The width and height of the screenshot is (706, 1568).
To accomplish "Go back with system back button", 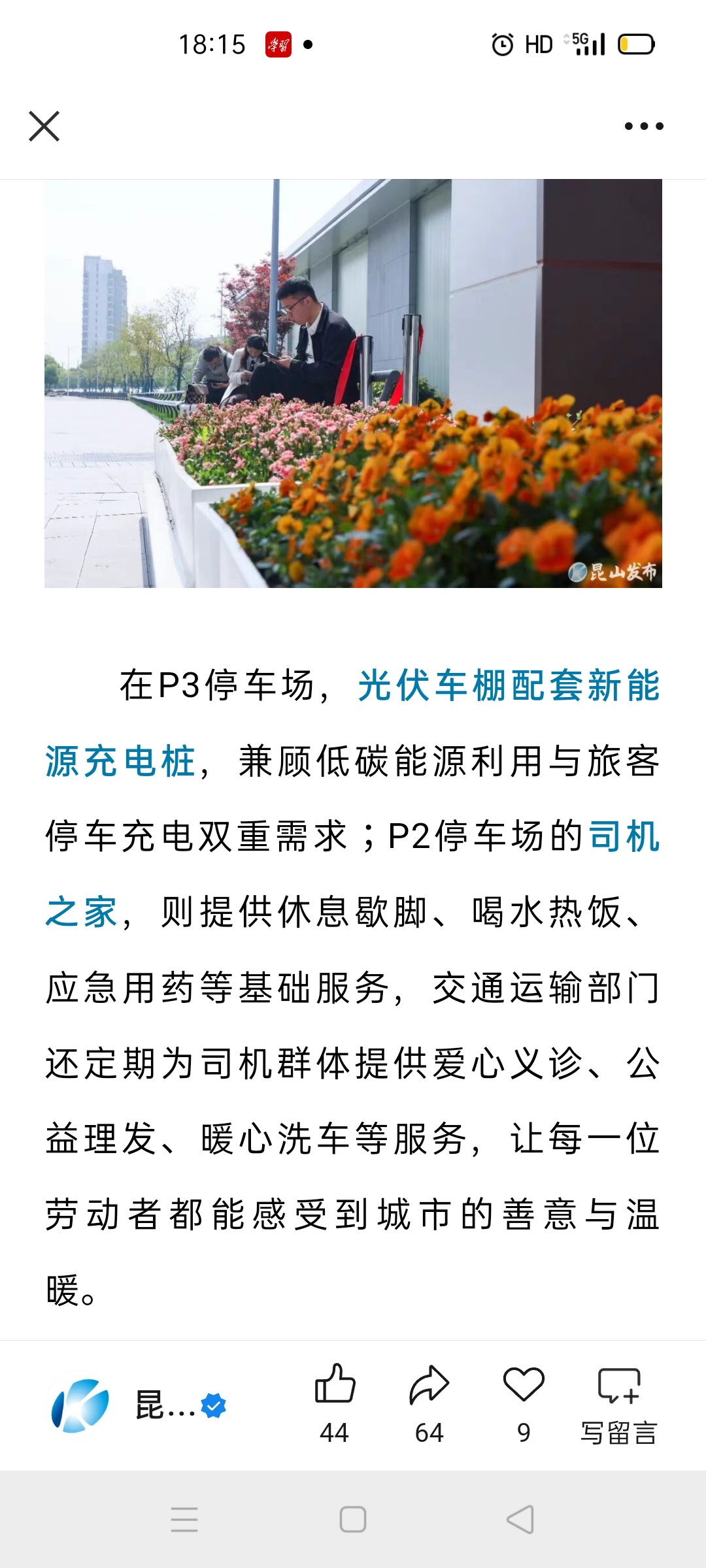I will click(520, 1519).
